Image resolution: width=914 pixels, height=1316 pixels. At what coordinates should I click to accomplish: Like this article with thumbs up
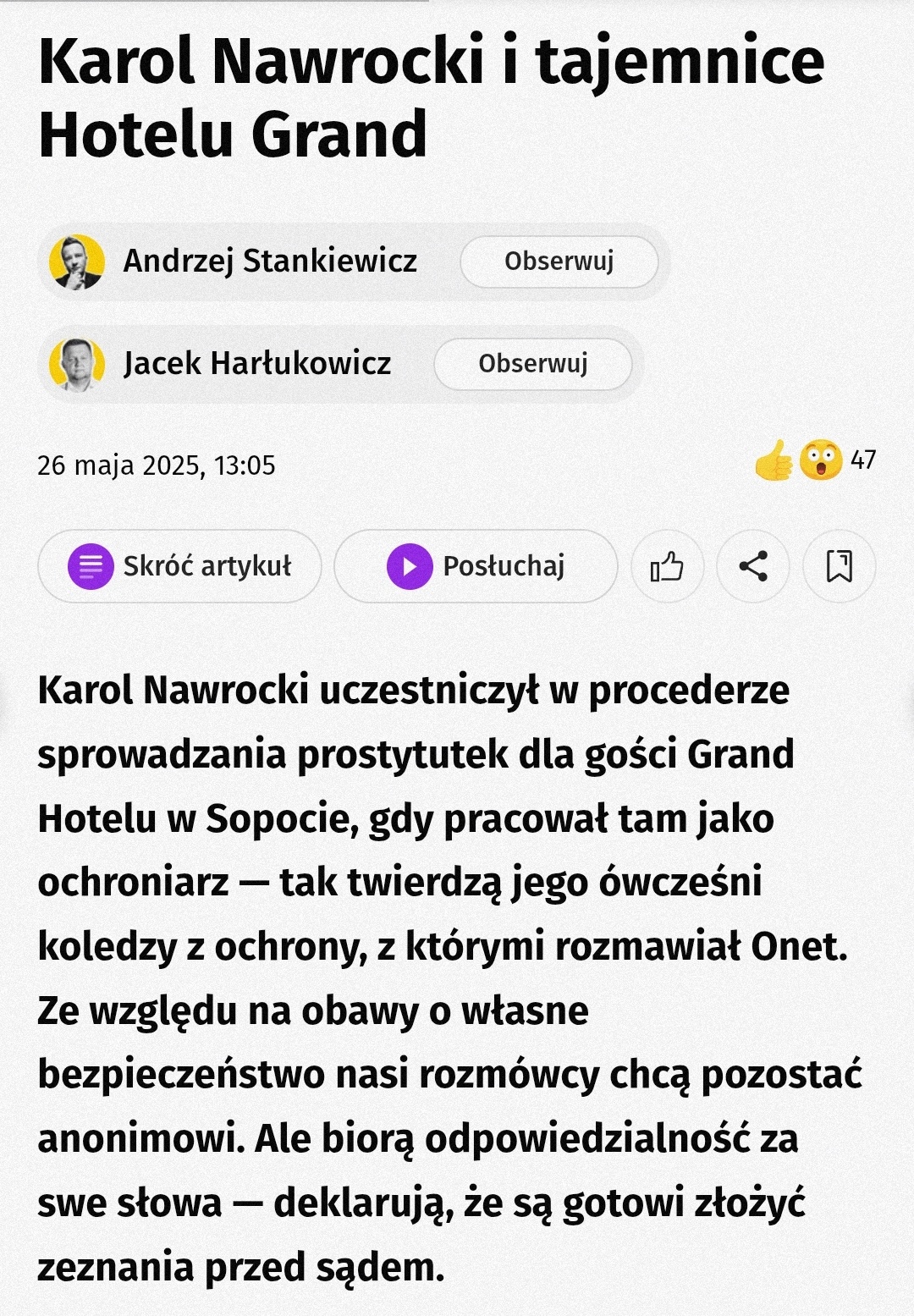click(x=667, y=566)
